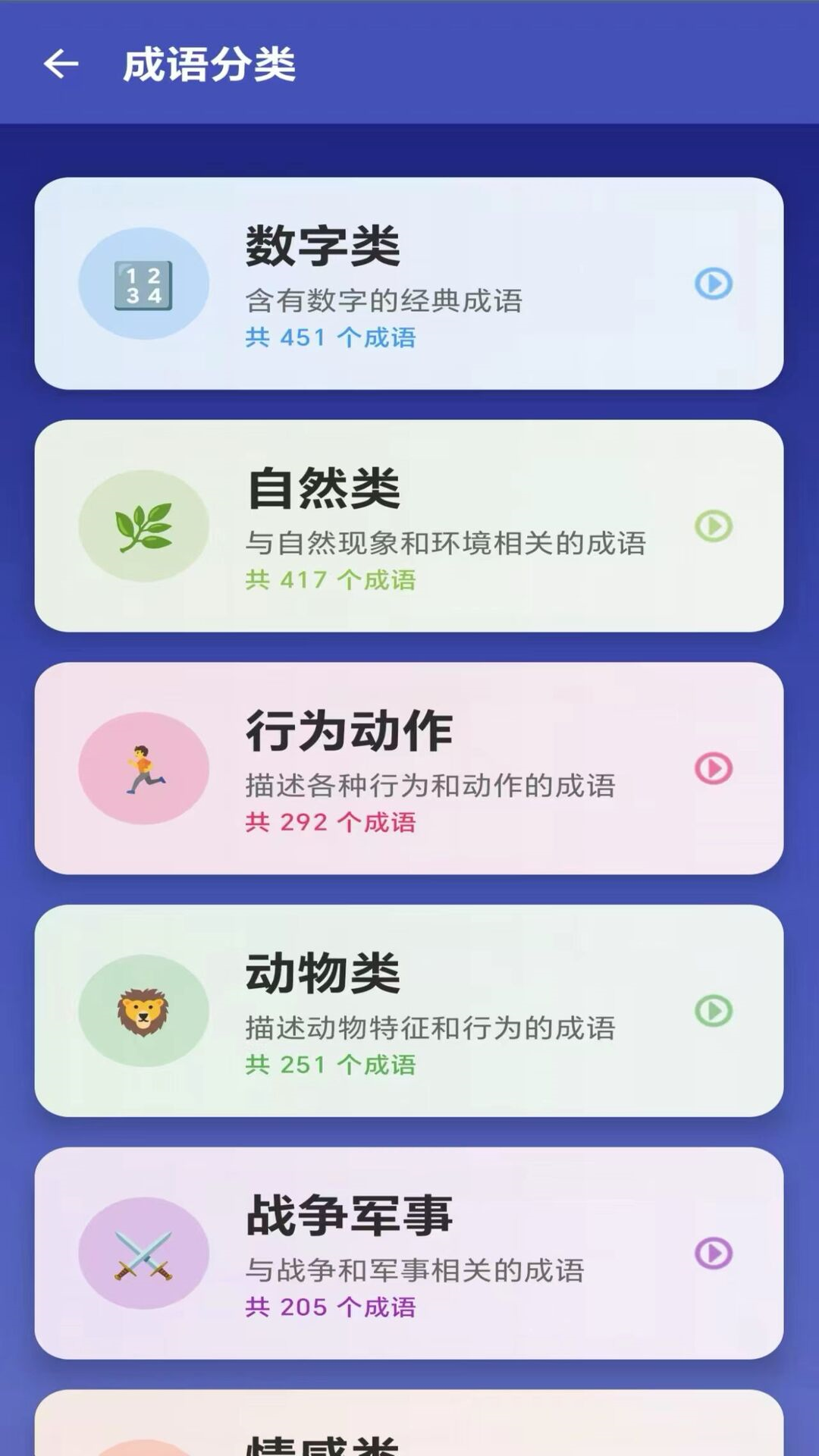This screenshot has height=1456, width=819.
Task: Select the 行为动作 category
Action: pos(409,769)
